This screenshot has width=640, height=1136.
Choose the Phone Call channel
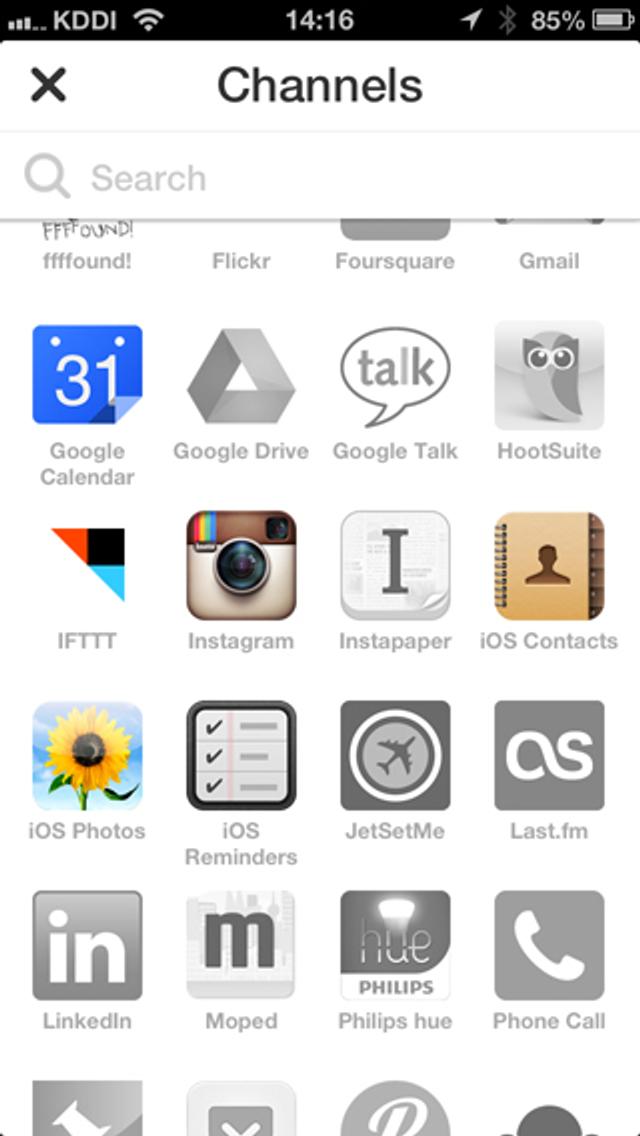pyautogui.click(x=549, y=946)
